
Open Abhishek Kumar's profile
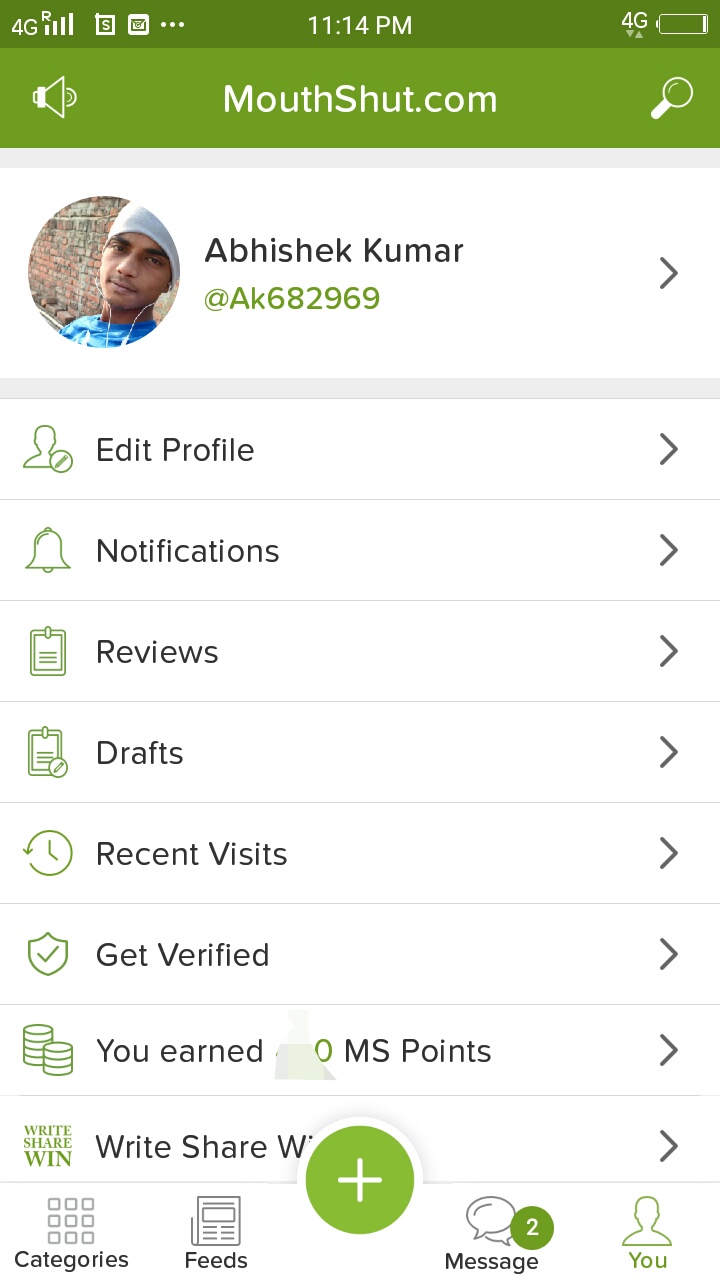(x=360, y=273)
